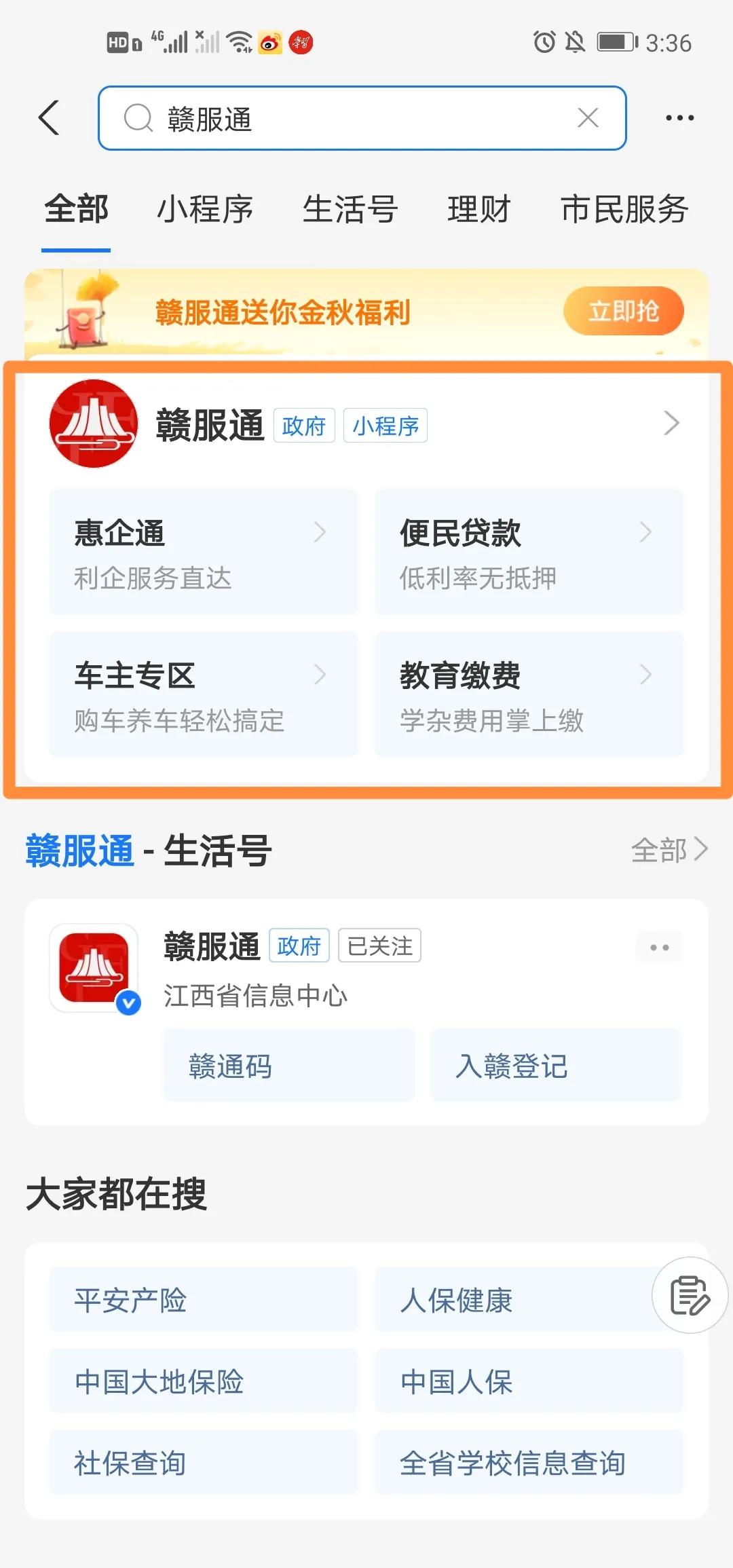The width and height of the screenshot is (733, 1568).
Task: Open the floating feedback note icon
Action: pyautogui.click(x=690, y=1296)
